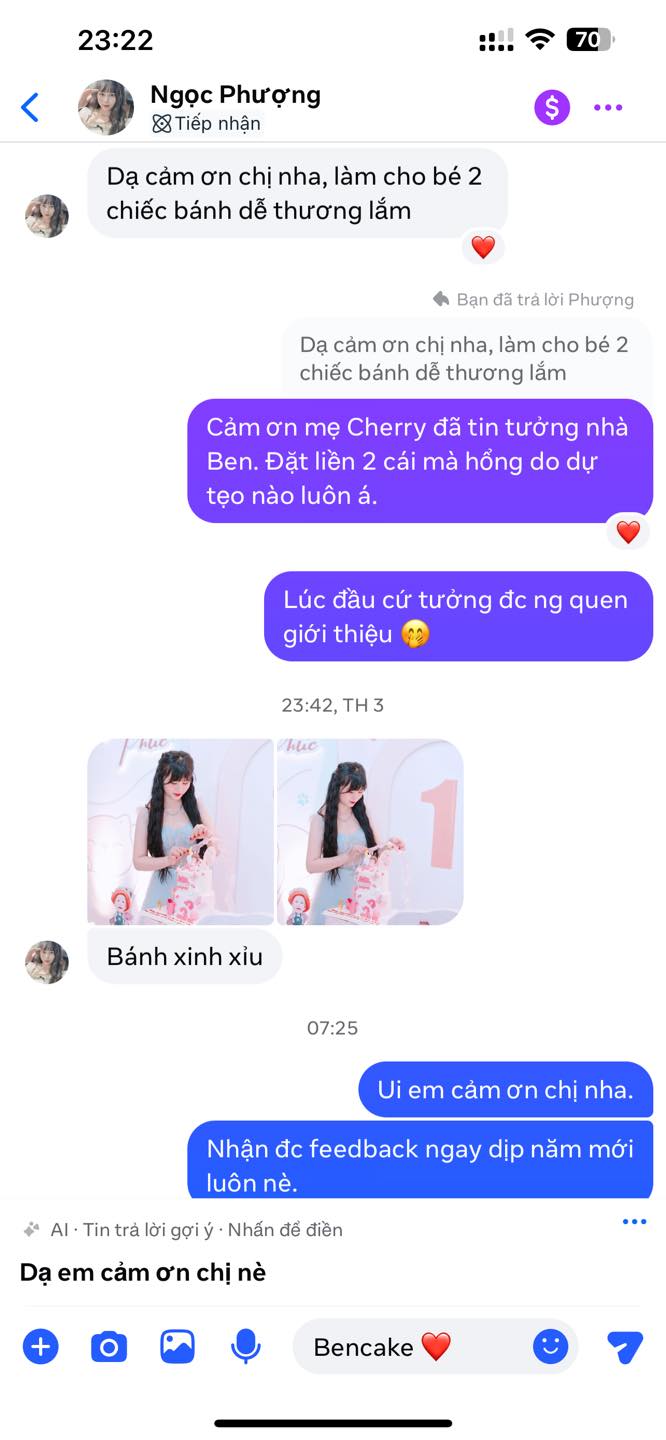Fill in AI suggested reply "Dạ em cảm ơn chị nè"
666x1440 pixels.
[143, 1272]
